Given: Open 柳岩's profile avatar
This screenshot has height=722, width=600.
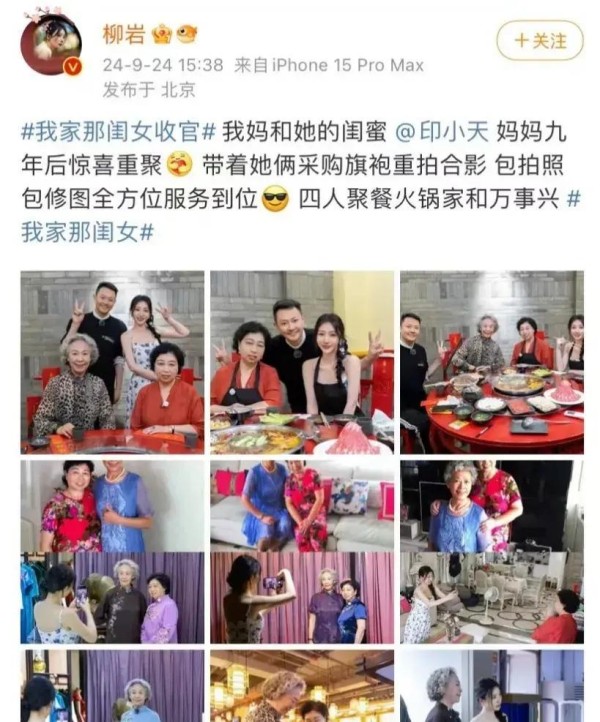Looking at the screenshot, I should 51,45.
